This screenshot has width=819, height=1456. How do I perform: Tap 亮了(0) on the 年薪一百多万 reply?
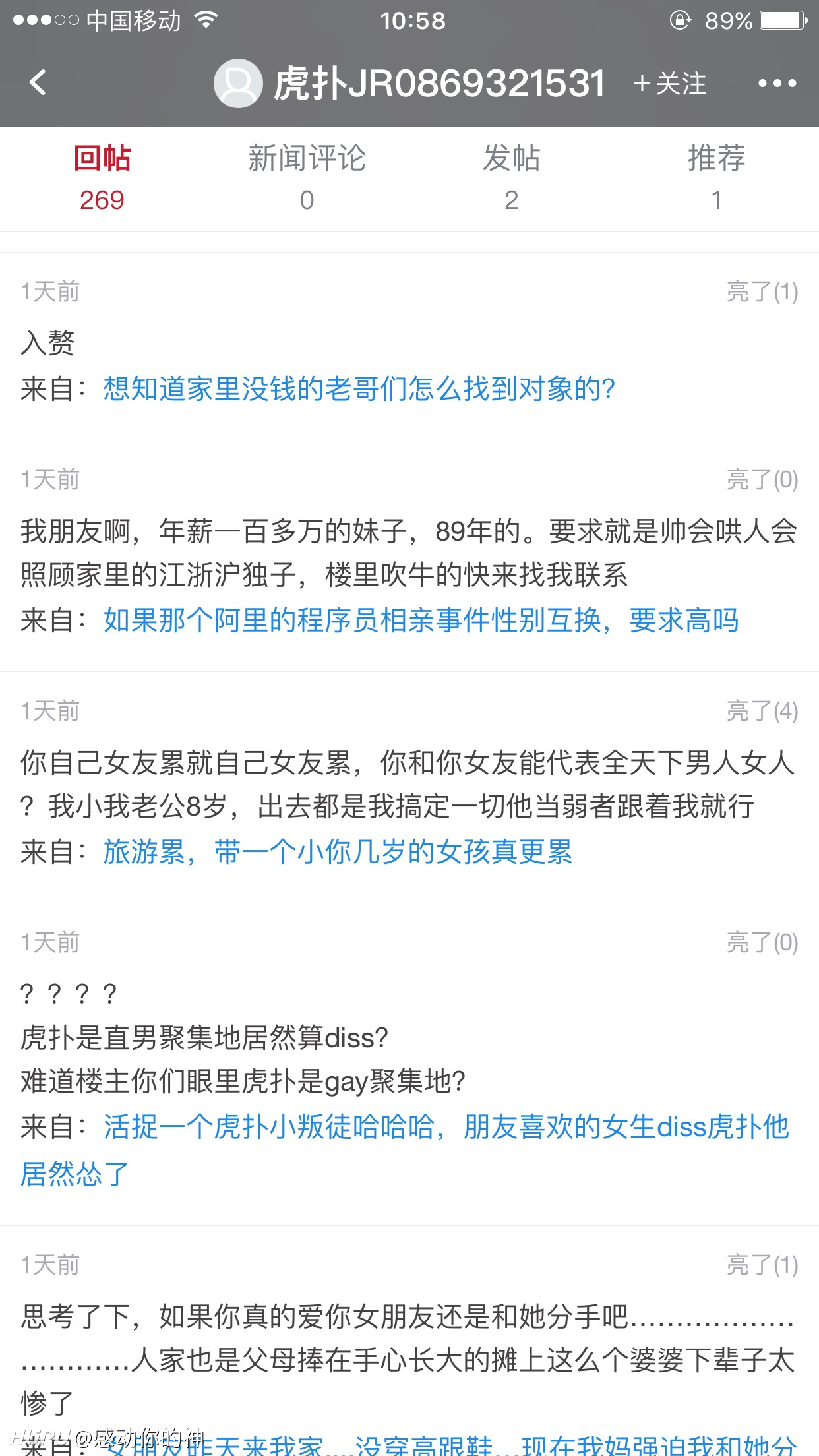[762, 479]
